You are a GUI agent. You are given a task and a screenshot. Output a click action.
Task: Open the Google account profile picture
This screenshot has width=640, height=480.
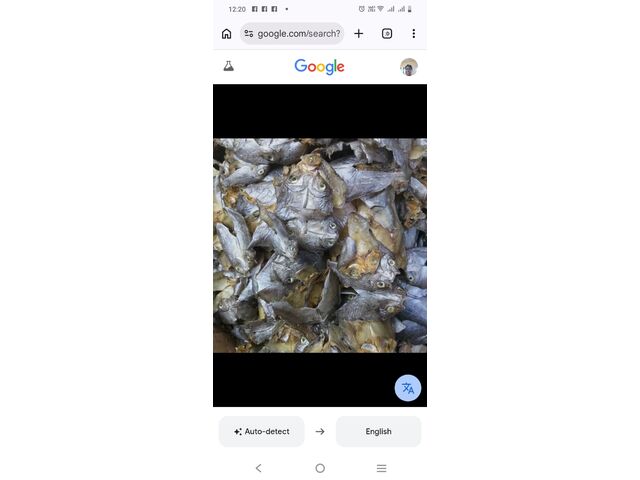click(x=408, y=67)
